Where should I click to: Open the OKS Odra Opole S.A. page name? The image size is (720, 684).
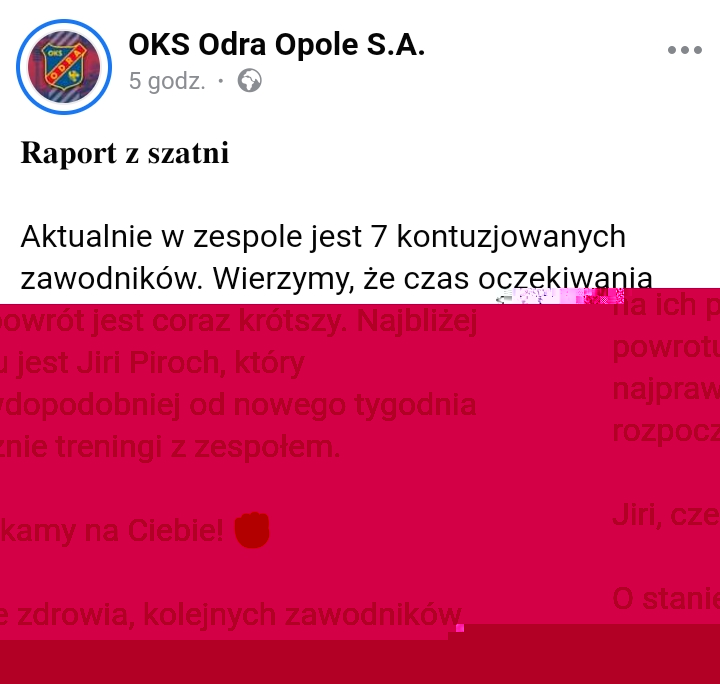pos(276,45)
